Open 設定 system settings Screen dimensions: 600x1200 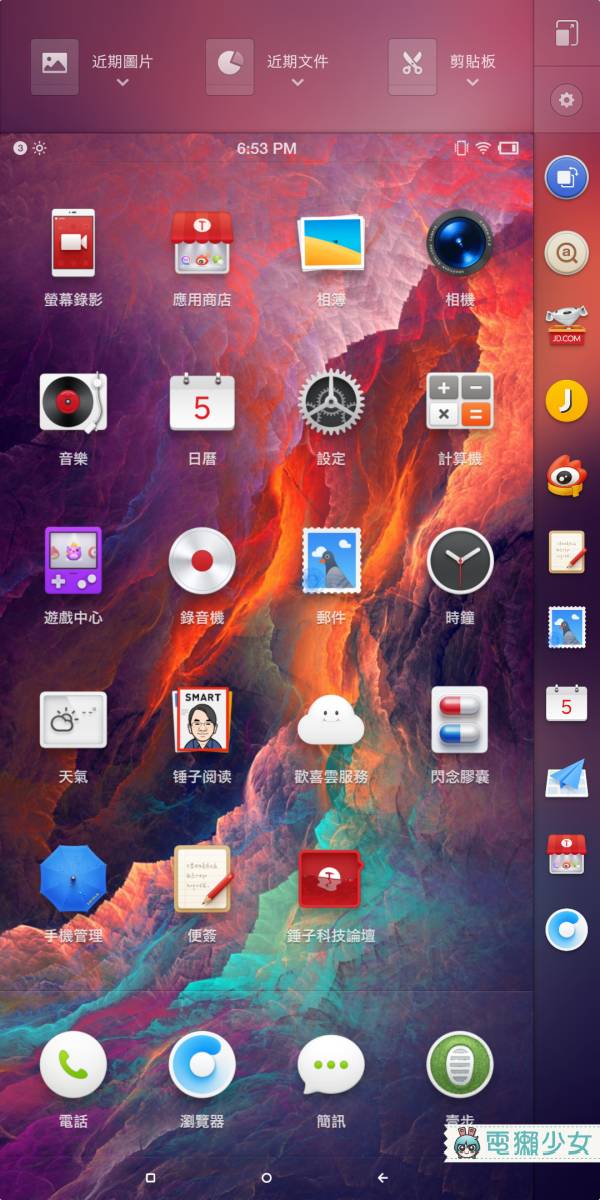click(x=331, y=402)
